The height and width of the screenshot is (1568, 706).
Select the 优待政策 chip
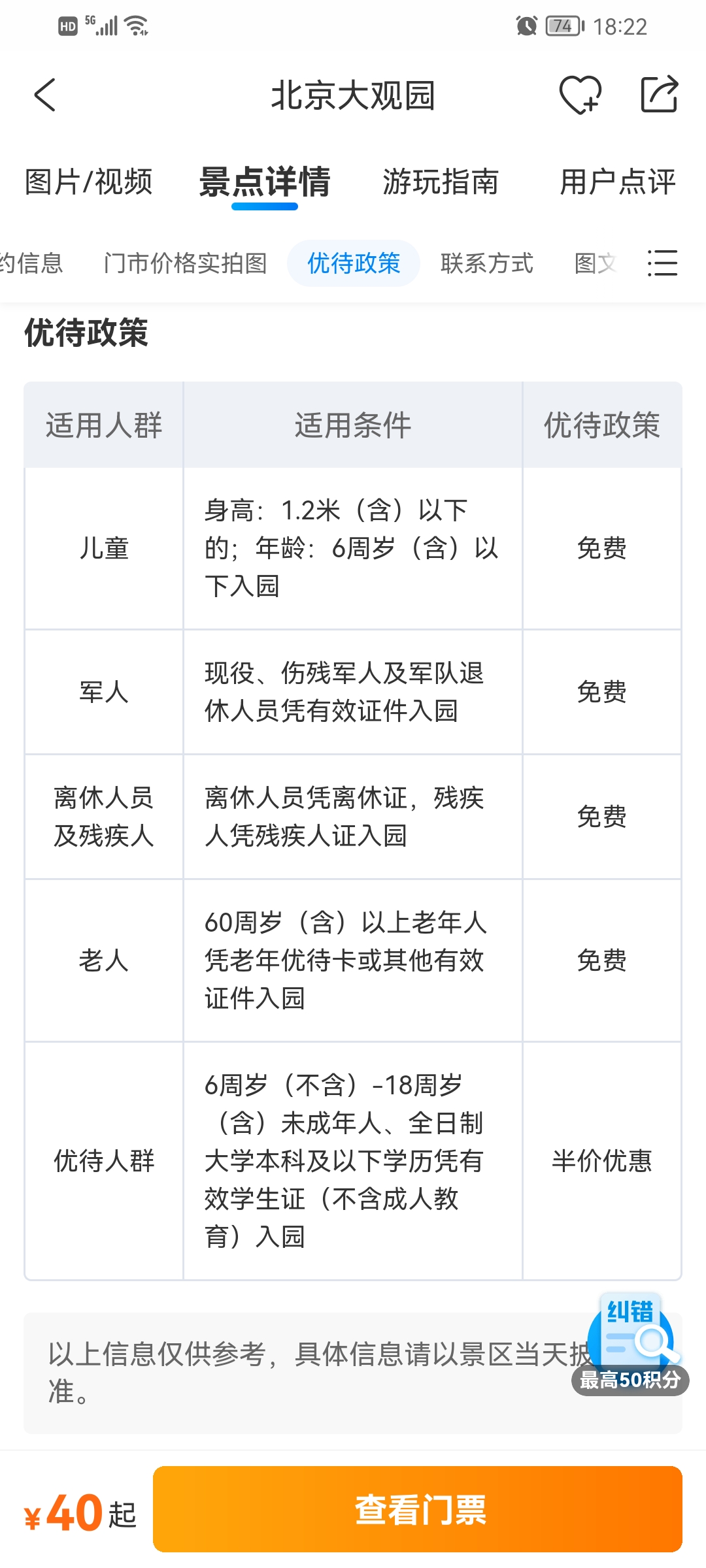(354, 263)
